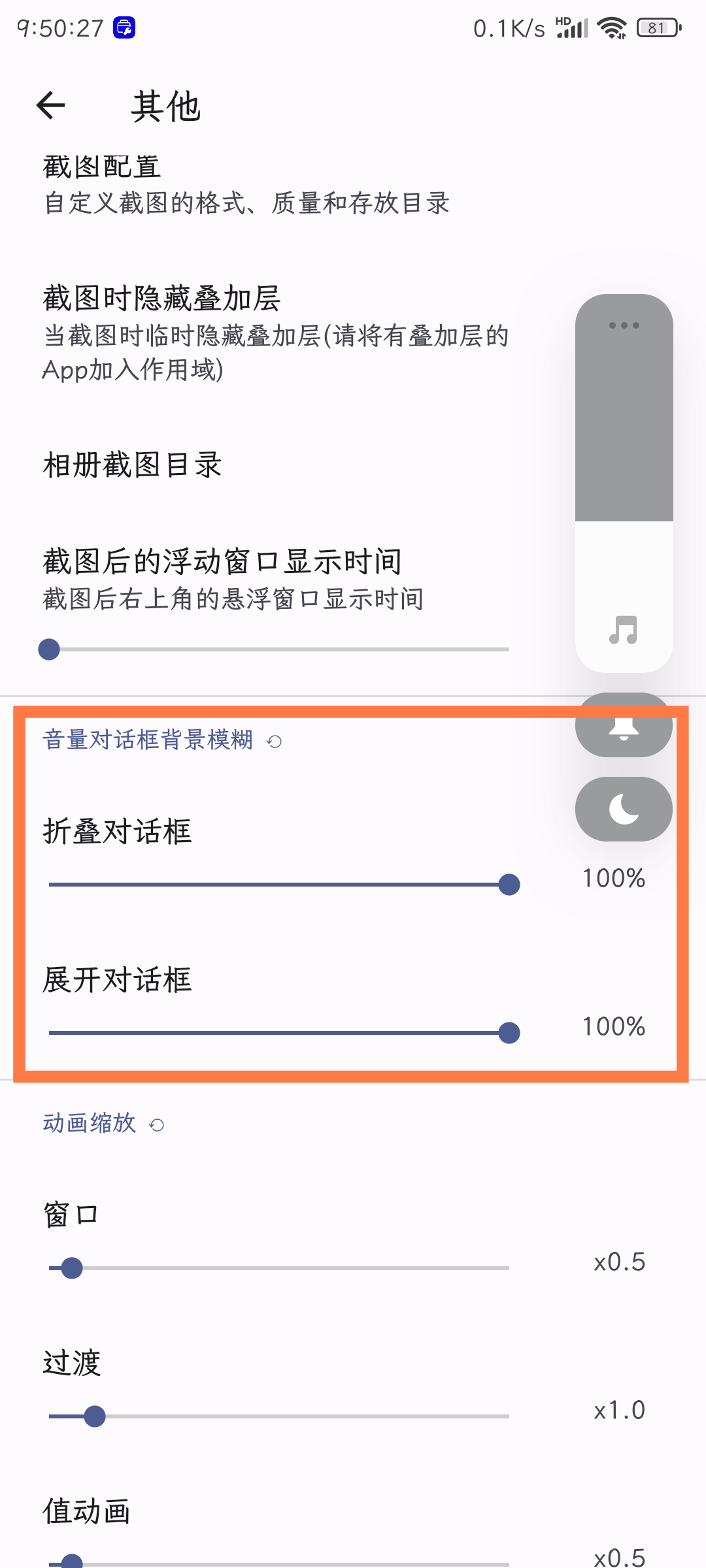
Task: Click the 窗口 animation slider thumb
Action: 72,1267
